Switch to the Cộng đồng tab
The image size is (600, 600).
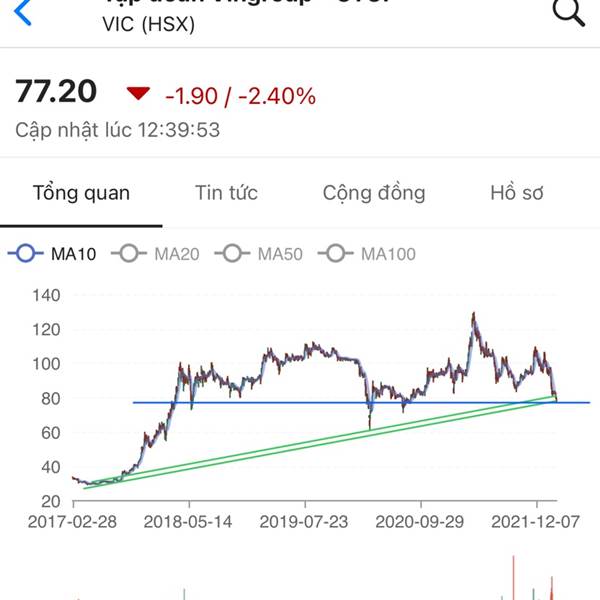click(374, 193)
